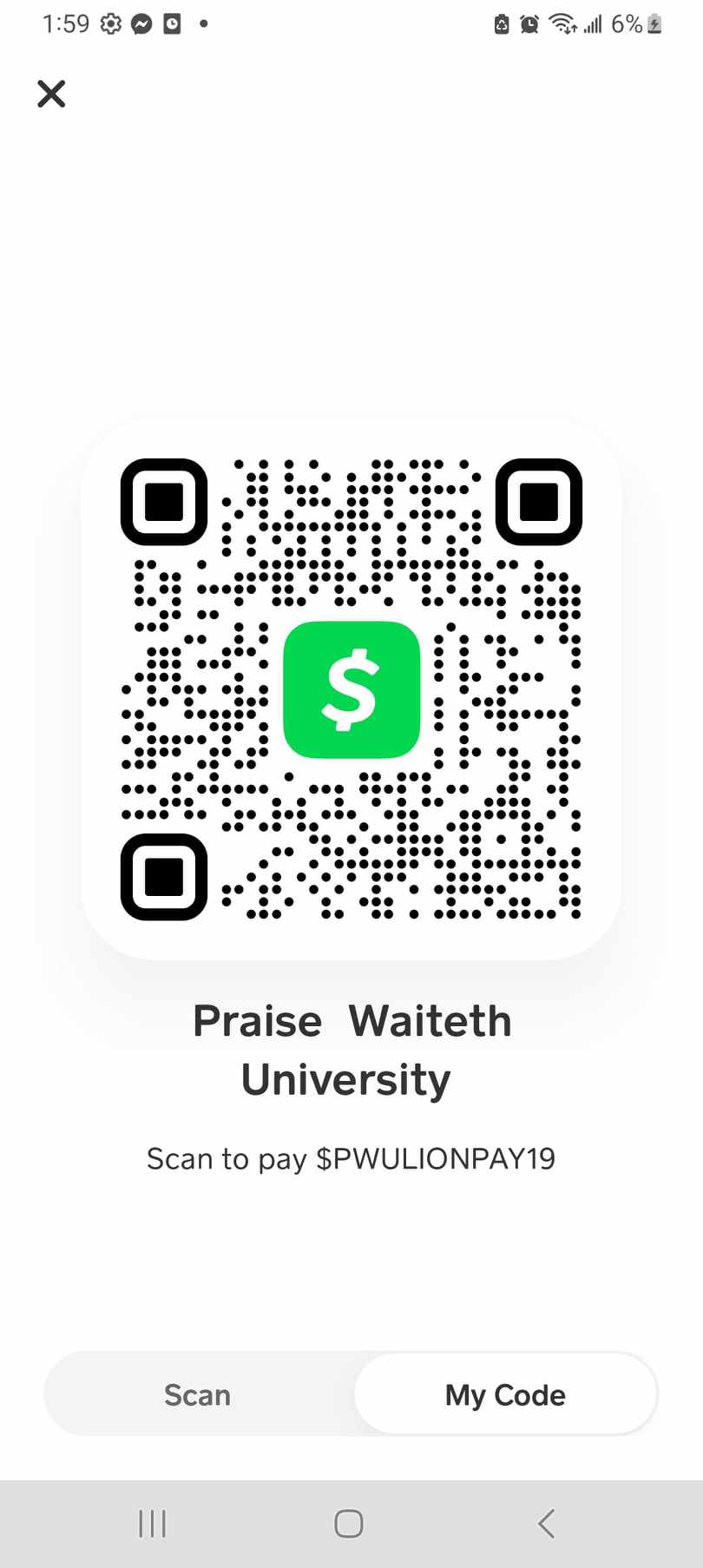Close the QR code screen

(x=51, y=94)
